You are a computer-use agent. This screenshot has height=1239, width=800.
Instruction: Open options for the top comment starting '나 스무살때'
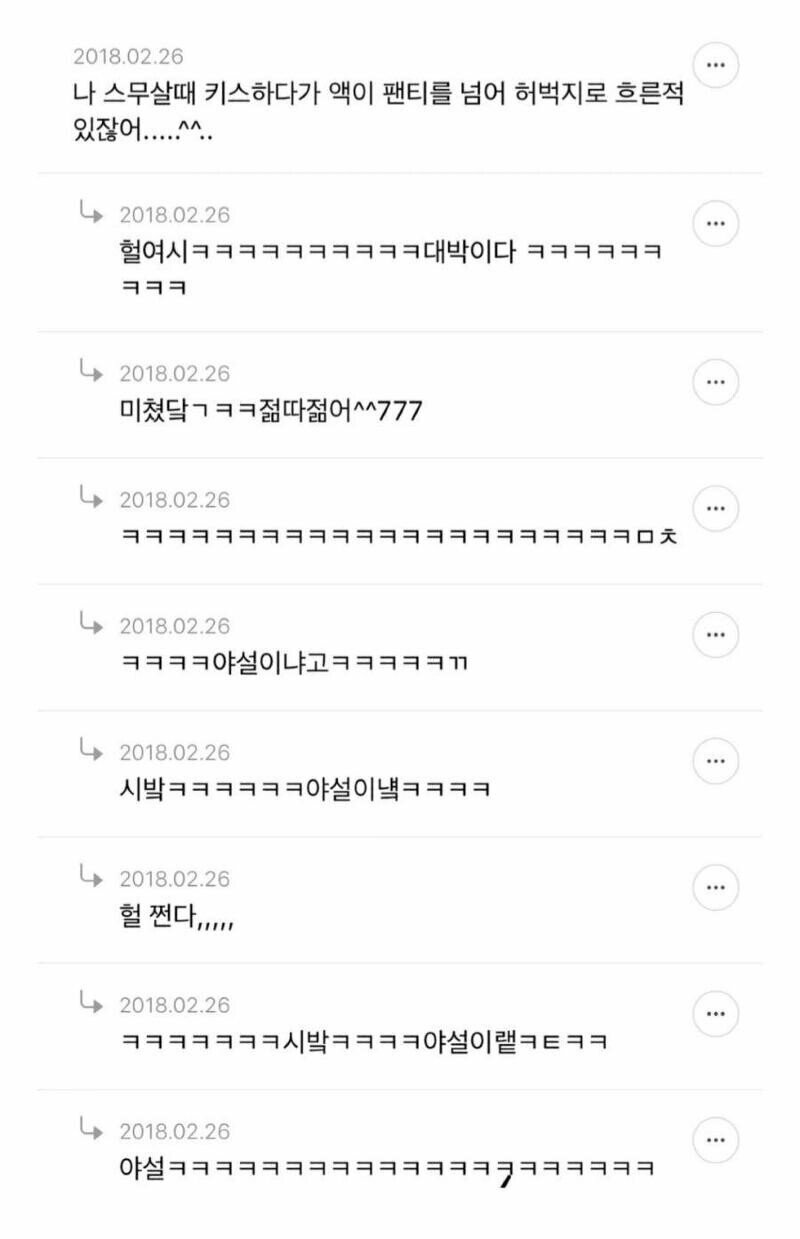(715, 65)
